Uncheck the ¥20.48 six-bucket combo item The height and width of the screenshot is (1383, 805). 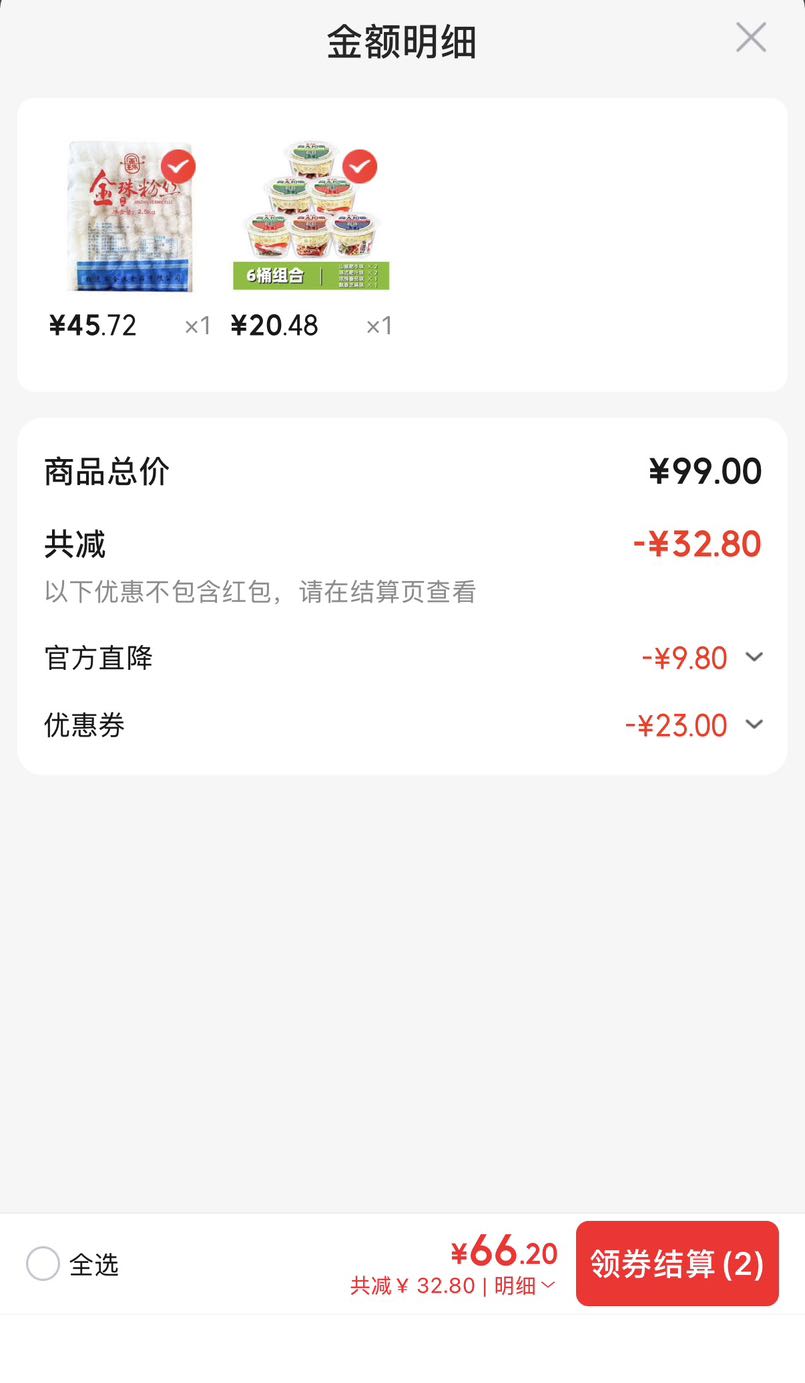(360, 166)
